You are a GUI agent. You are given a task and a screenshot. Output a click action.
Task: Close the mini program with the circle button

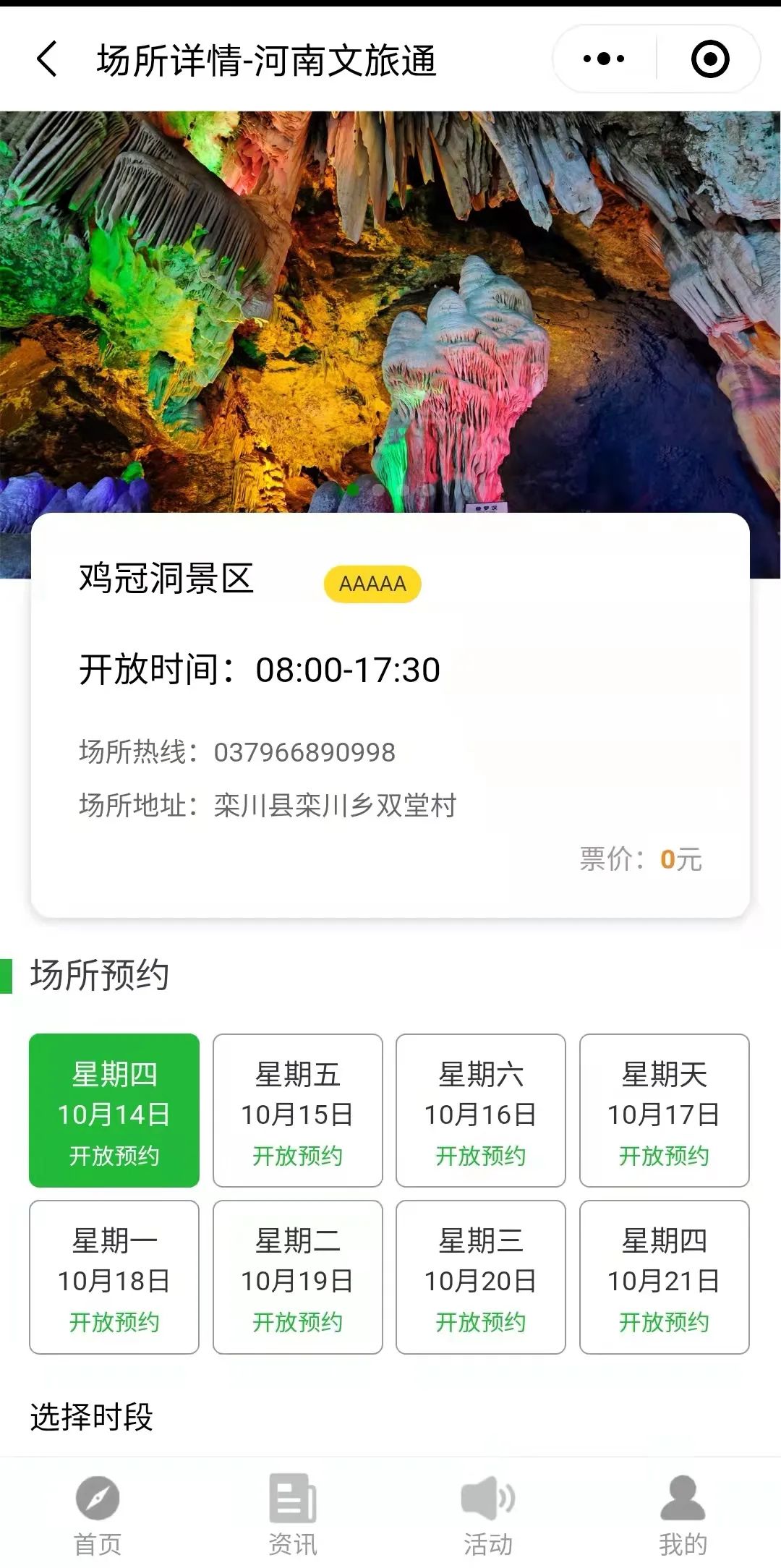709,59
